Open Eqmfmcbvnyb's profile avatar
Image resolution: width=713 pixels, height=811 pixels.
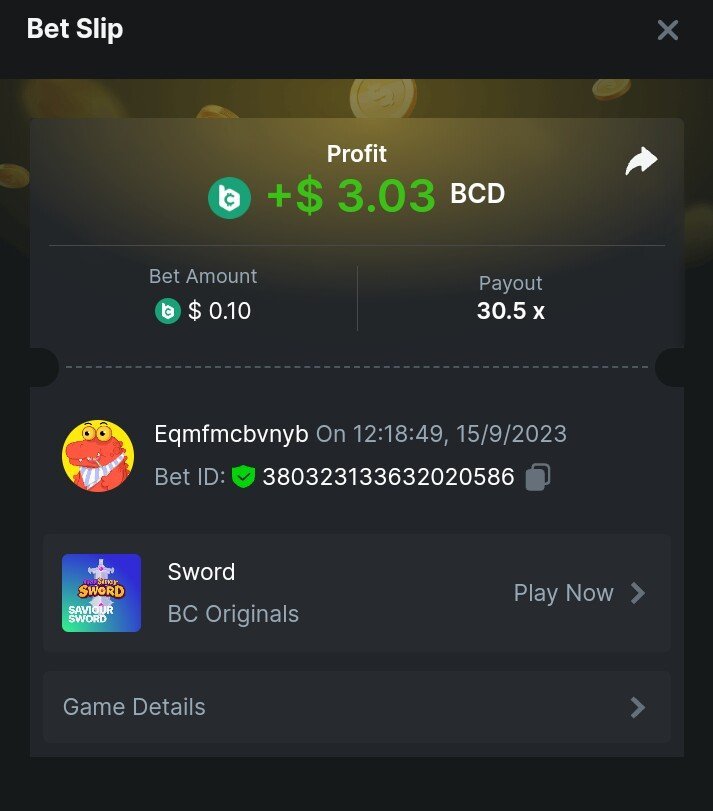click(x=98, y=456)
